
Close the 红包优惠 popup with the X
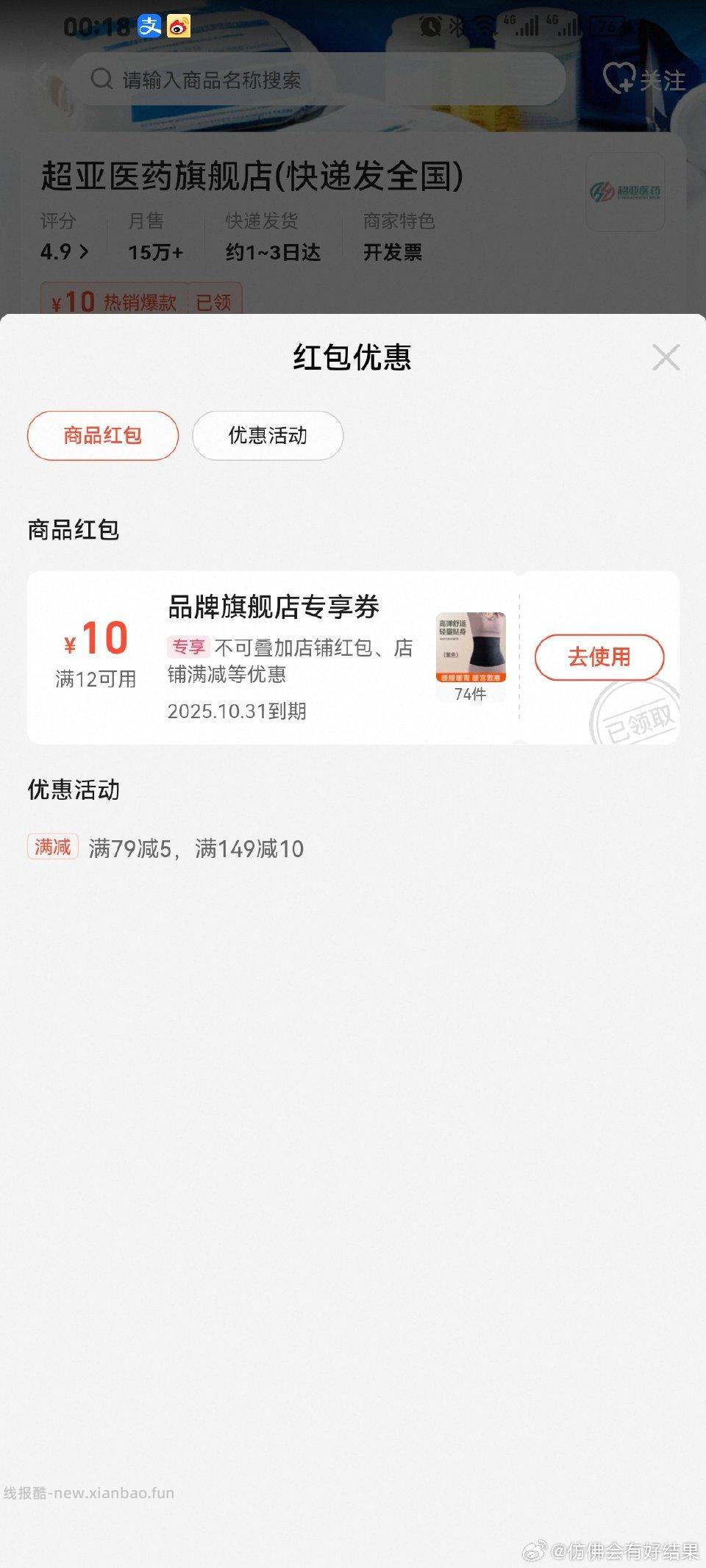(x=666, y=358)
